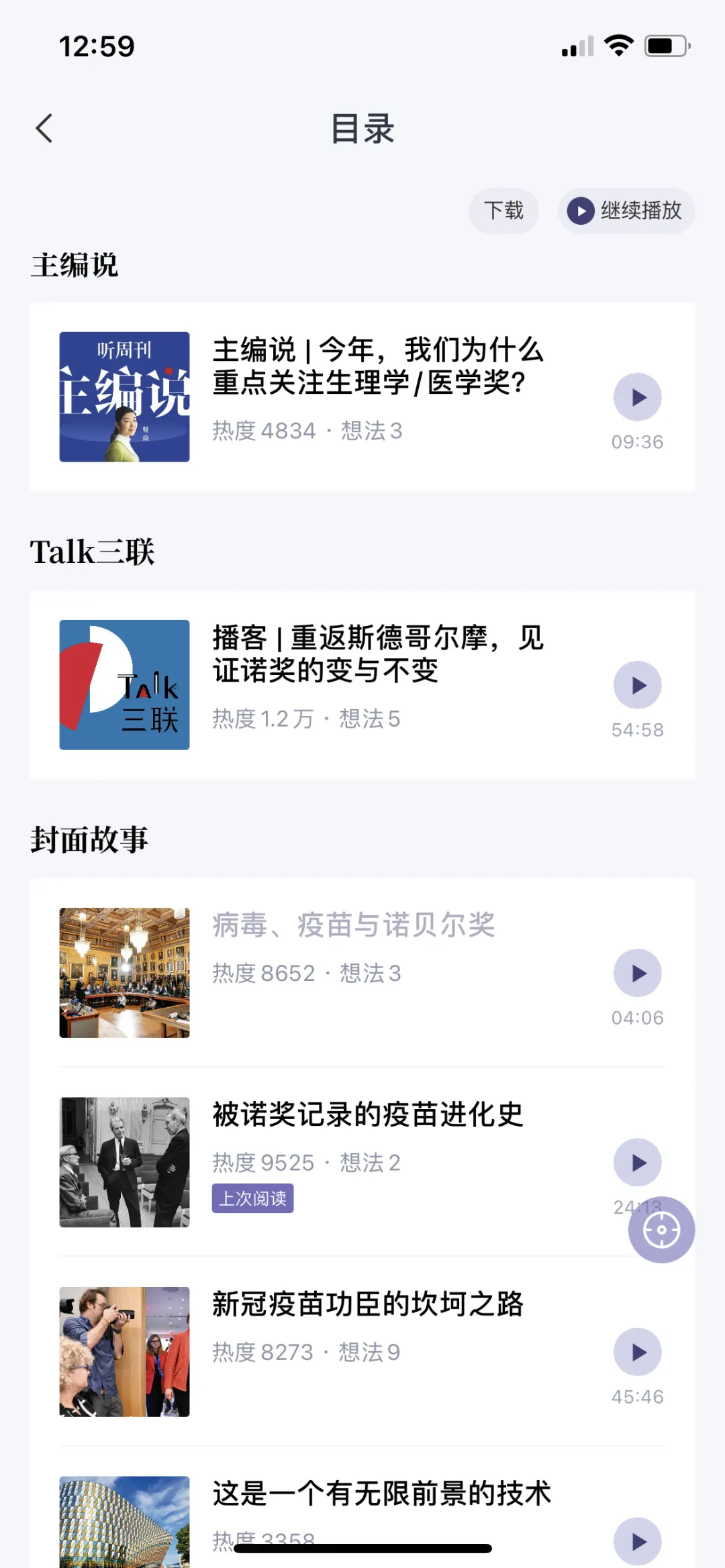Viewport: 725px width, 1568px height.
Task: Tap 继续播放 to resume playback
Action: pyautogui.click(x=626, y=211)
